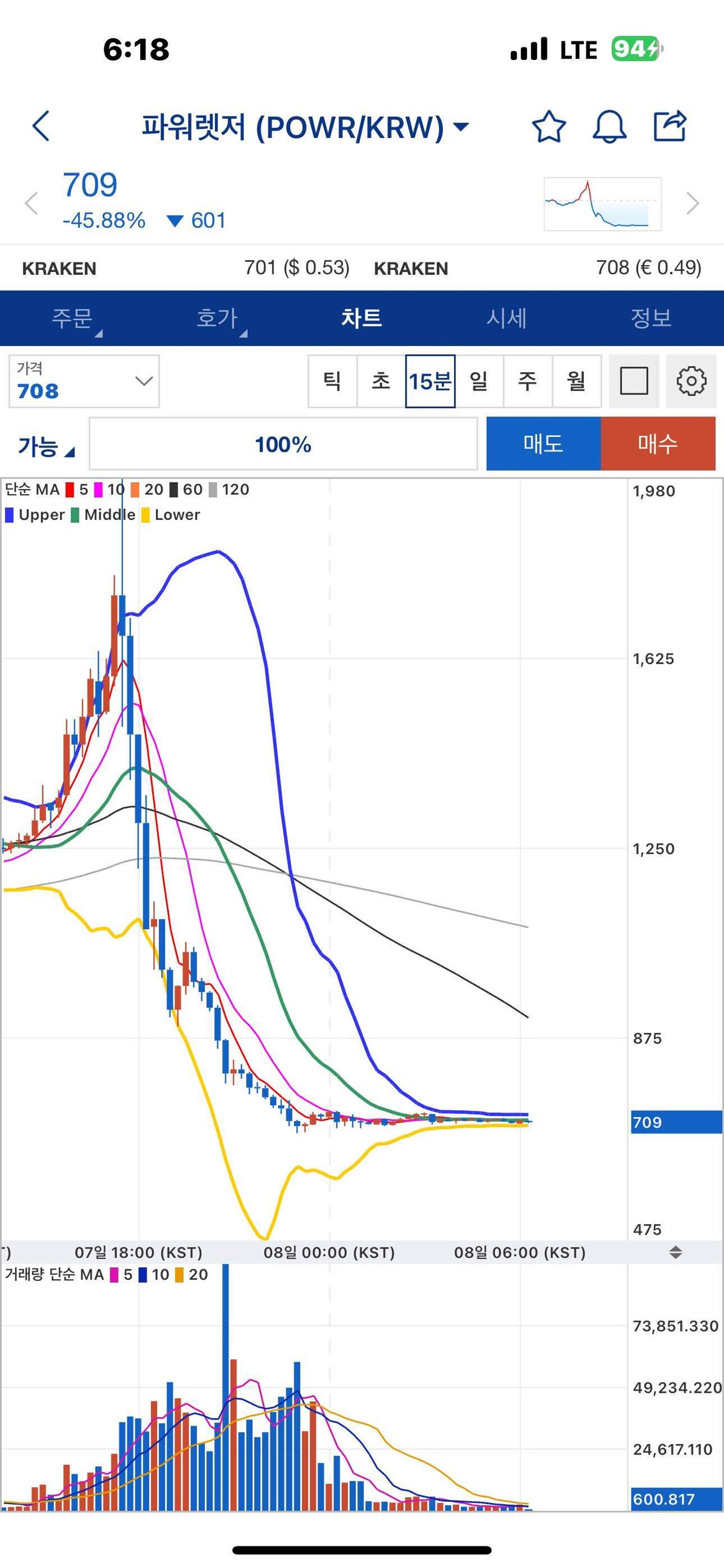Viewport: 724px width, 1568px height.
Task: Switch to the 시세 tab
Action: (x=506, y=318)
